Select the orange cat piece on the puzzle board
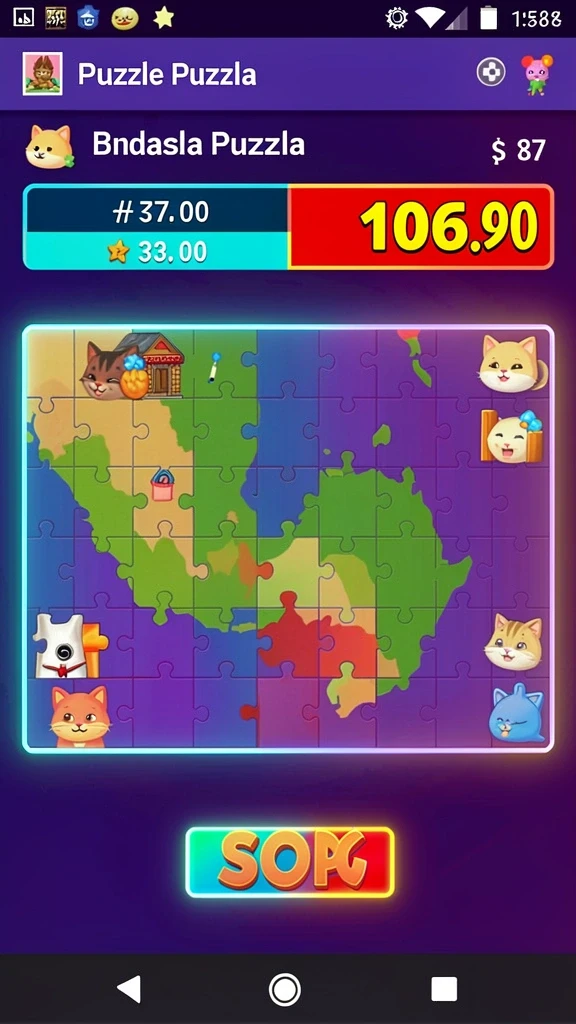Viewport: 576px width, 1024px height. click(x=78, y=716)
